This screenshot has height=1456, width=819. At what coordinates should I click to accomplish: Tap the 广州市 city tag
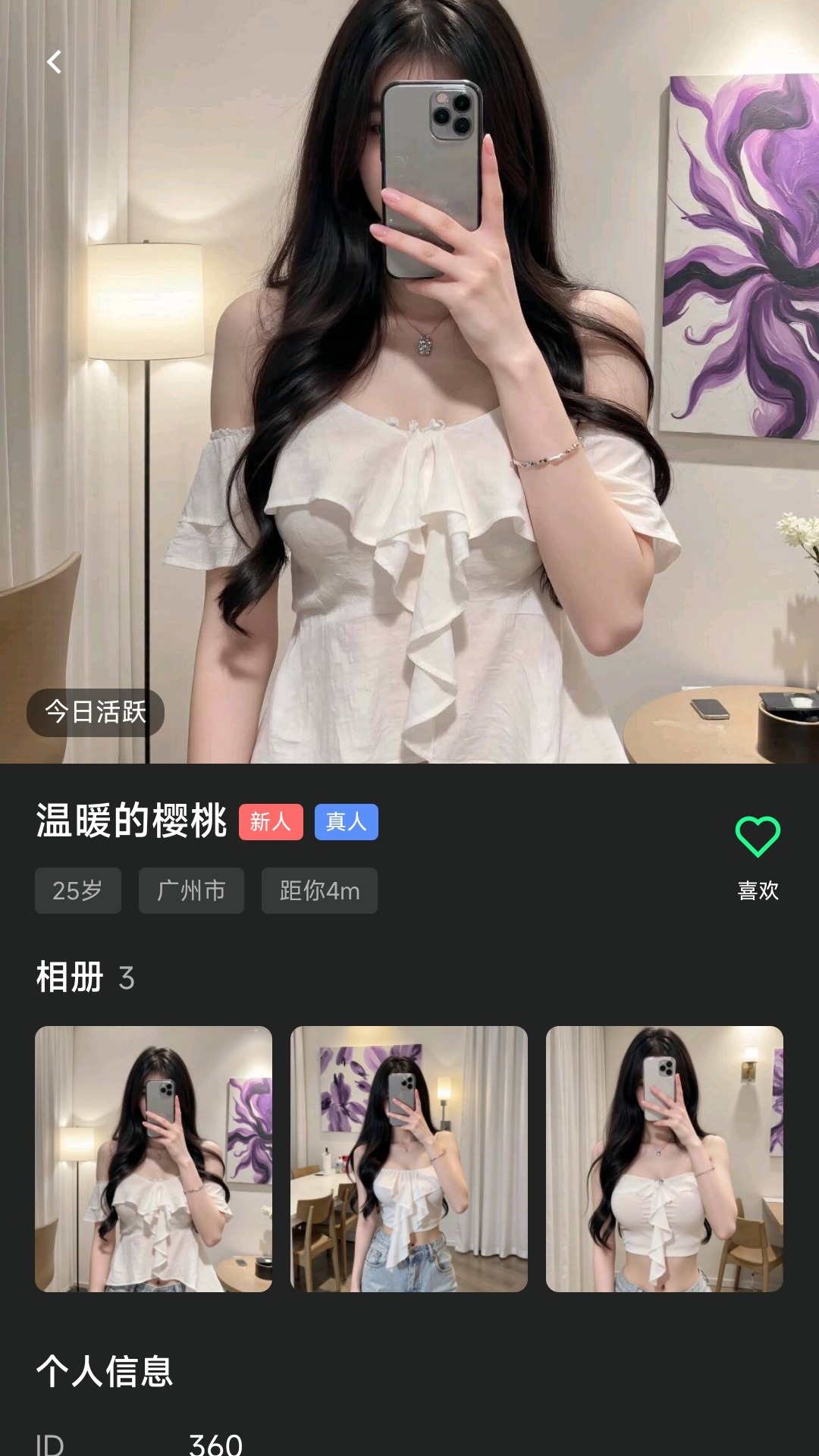point(190,891)
